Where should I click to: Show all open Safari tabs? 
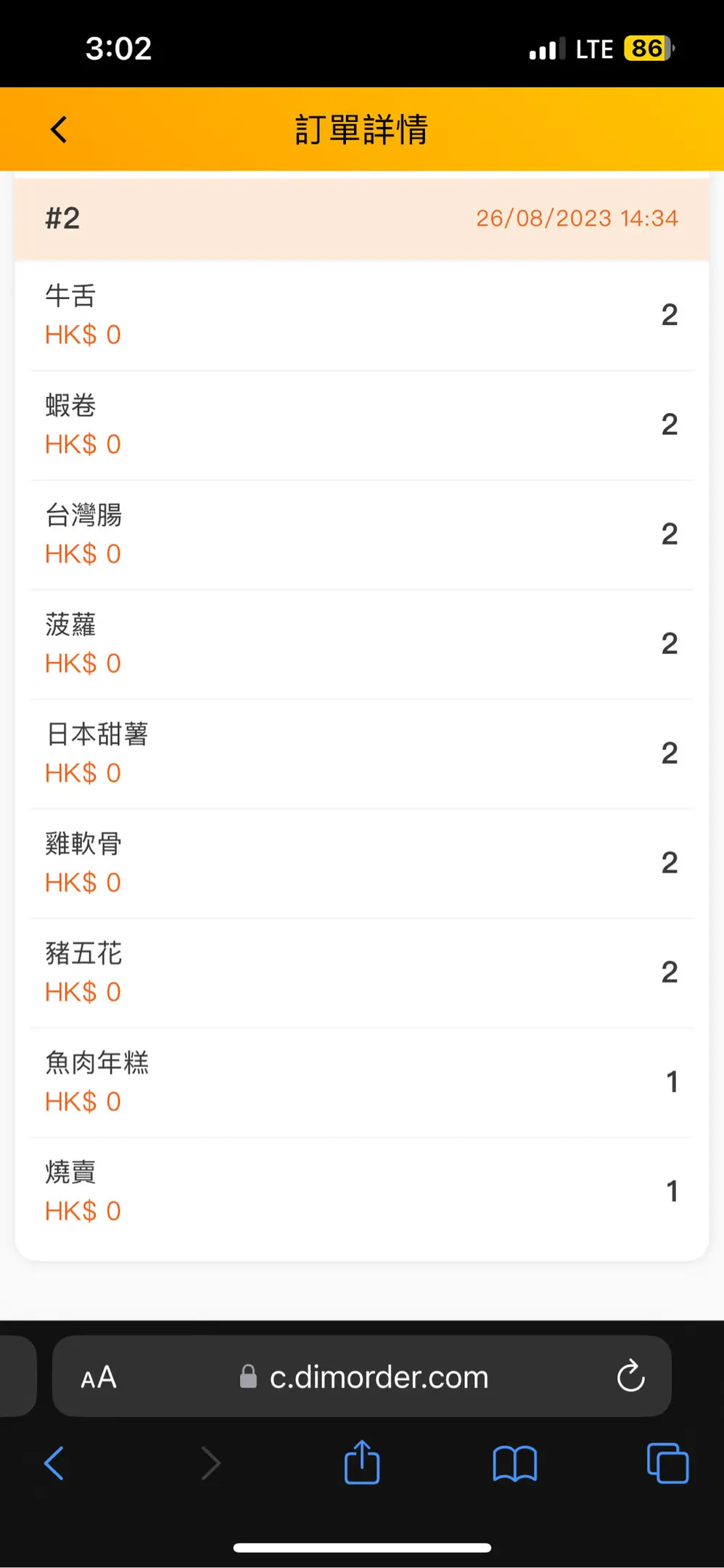coord(667,1463)
